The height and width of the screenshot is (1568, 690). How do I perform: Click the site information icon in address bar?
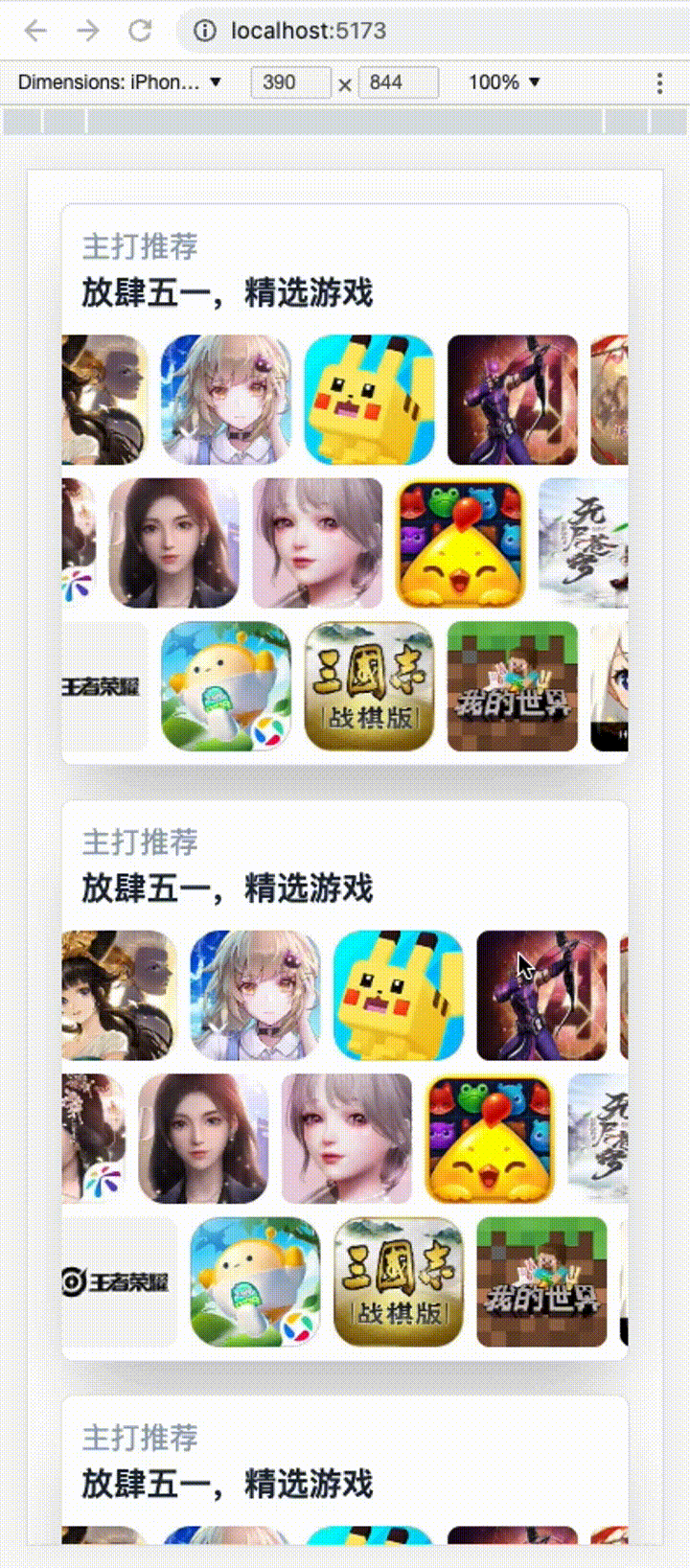coord(204,30)
